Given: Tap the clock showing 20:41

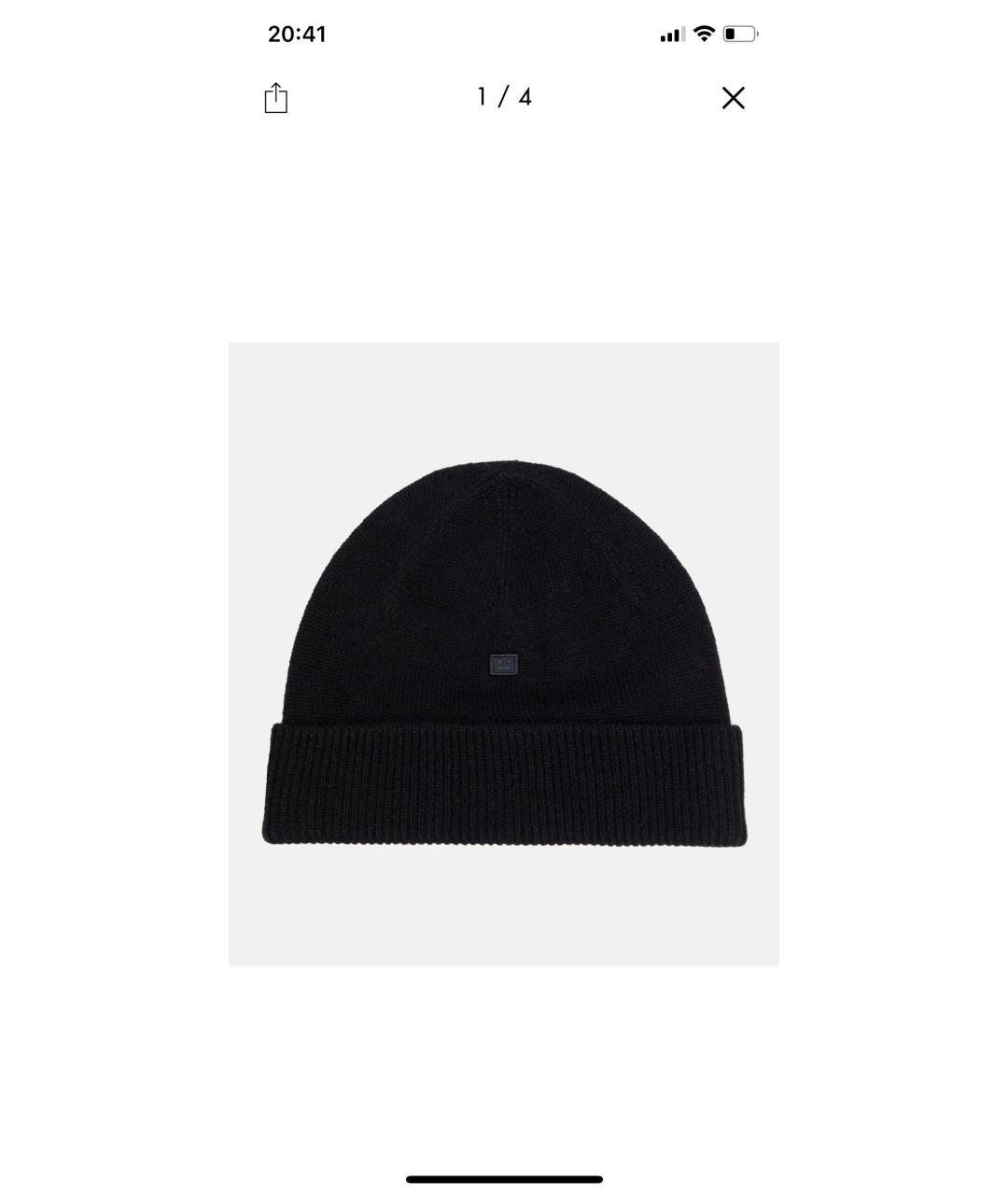Looking at the screenshot, I should 294,34.
